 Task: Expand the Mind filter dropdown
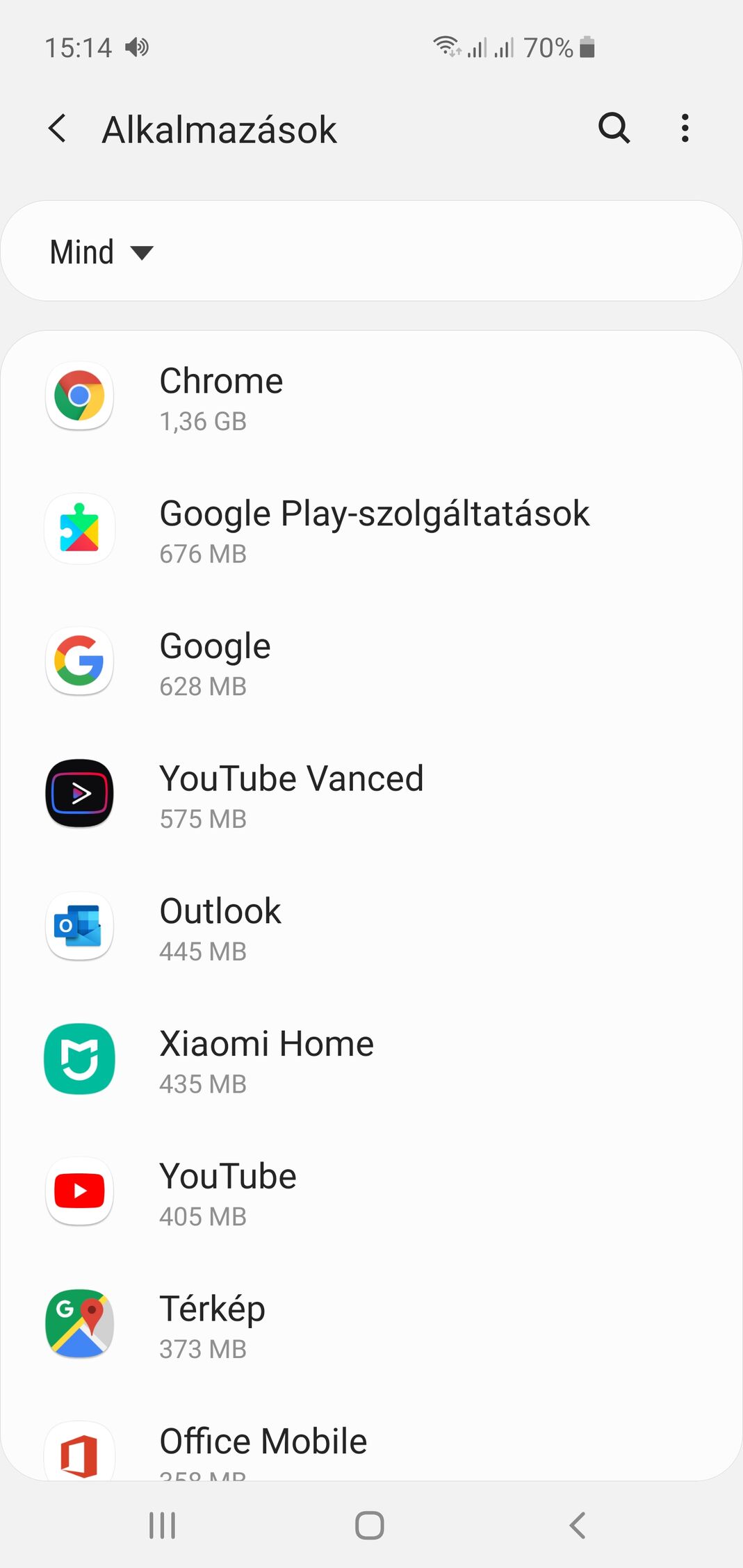(101, 252)
